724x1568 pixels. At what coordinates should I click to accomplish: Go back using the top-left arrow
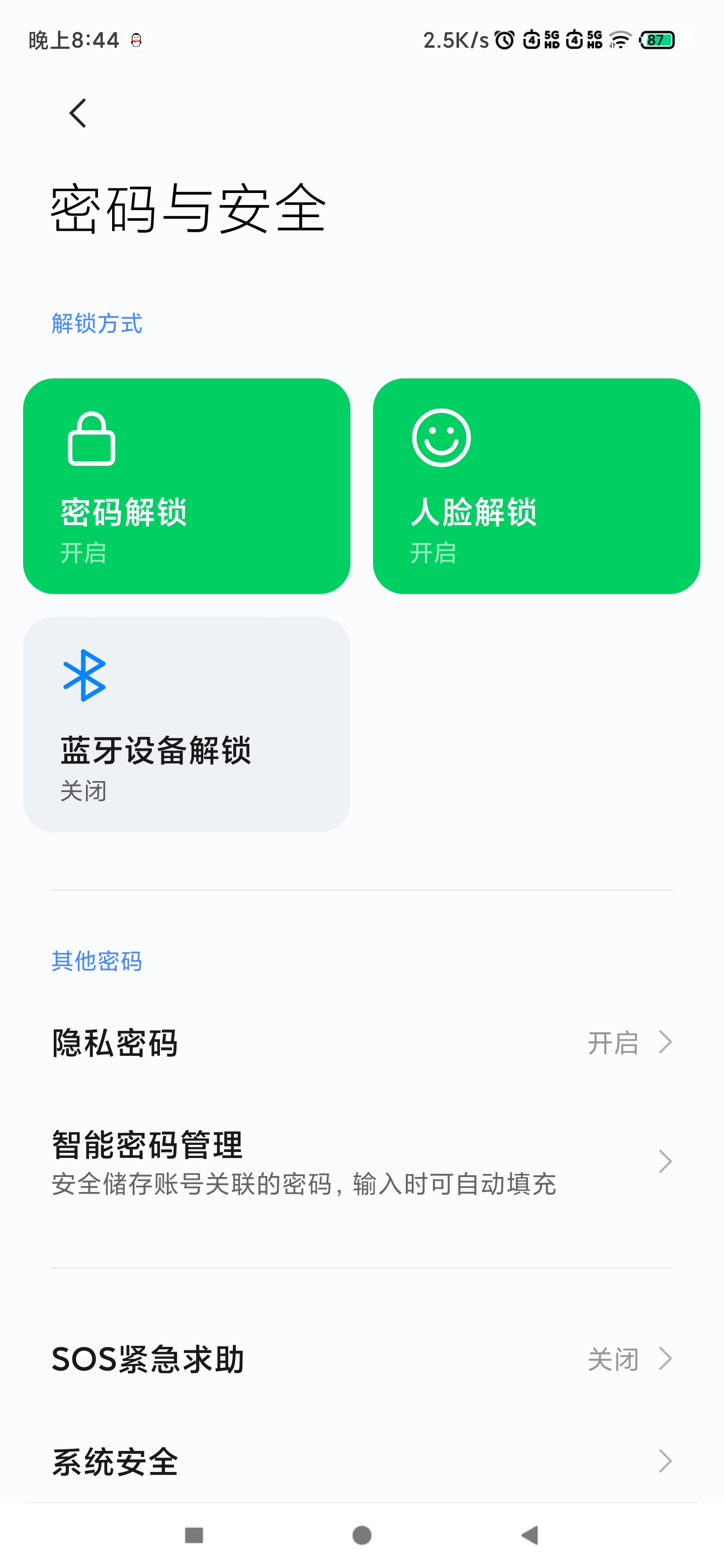click(78, 113)
